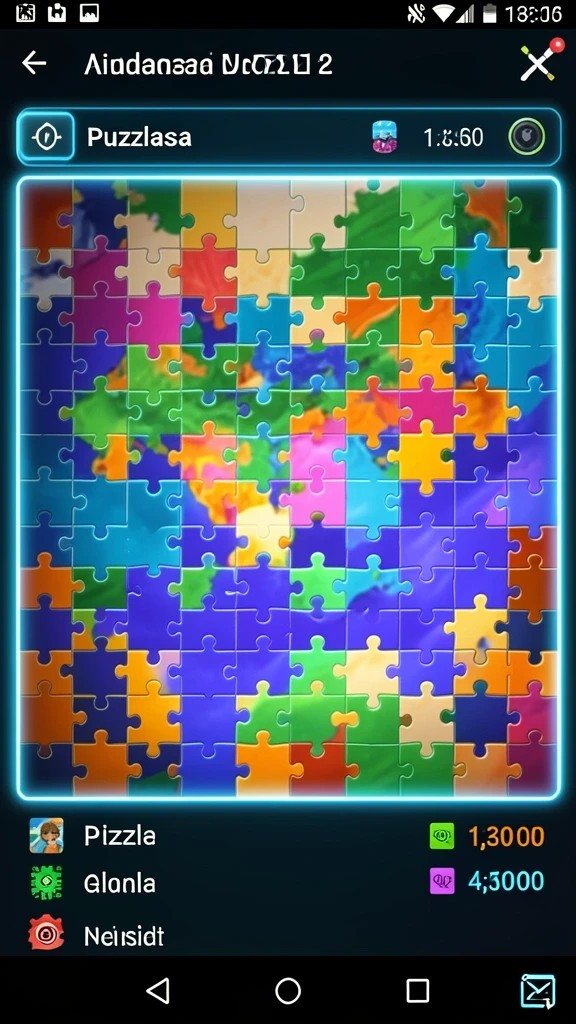Go back using the top-left arrow

click(34, 63)
